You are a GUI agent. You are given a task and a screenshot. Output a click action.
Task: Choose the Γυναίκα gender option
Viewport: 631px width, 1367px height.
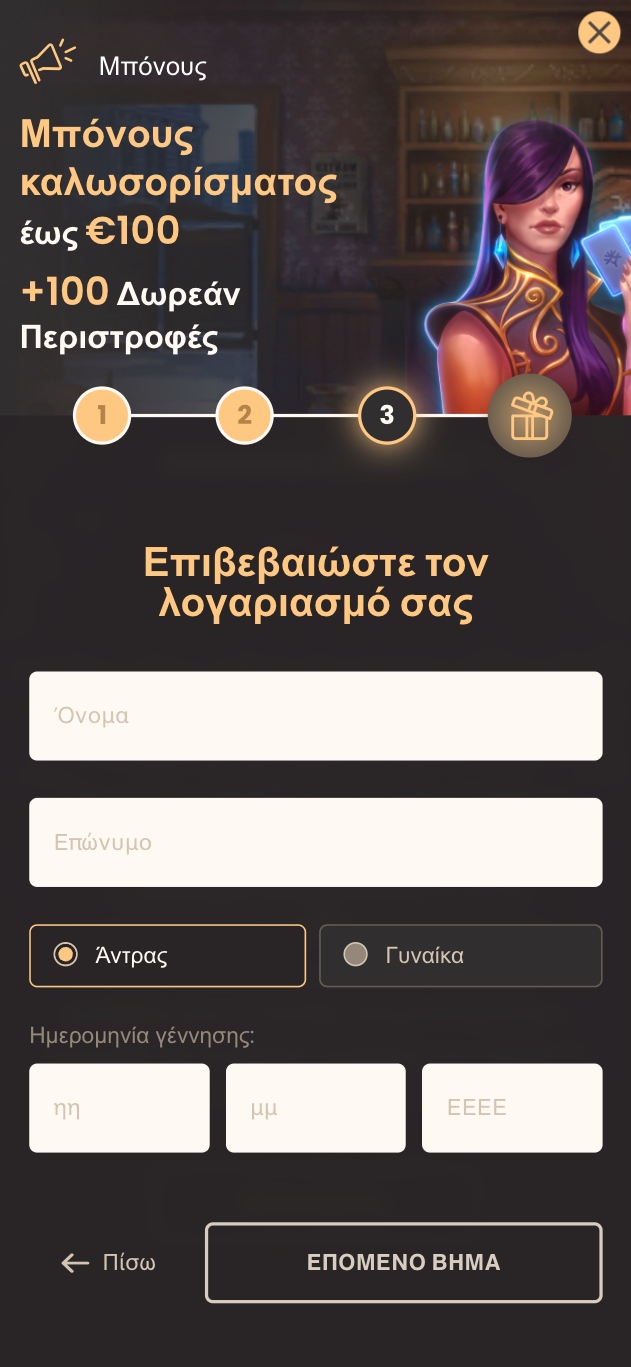tap(461, 955)
